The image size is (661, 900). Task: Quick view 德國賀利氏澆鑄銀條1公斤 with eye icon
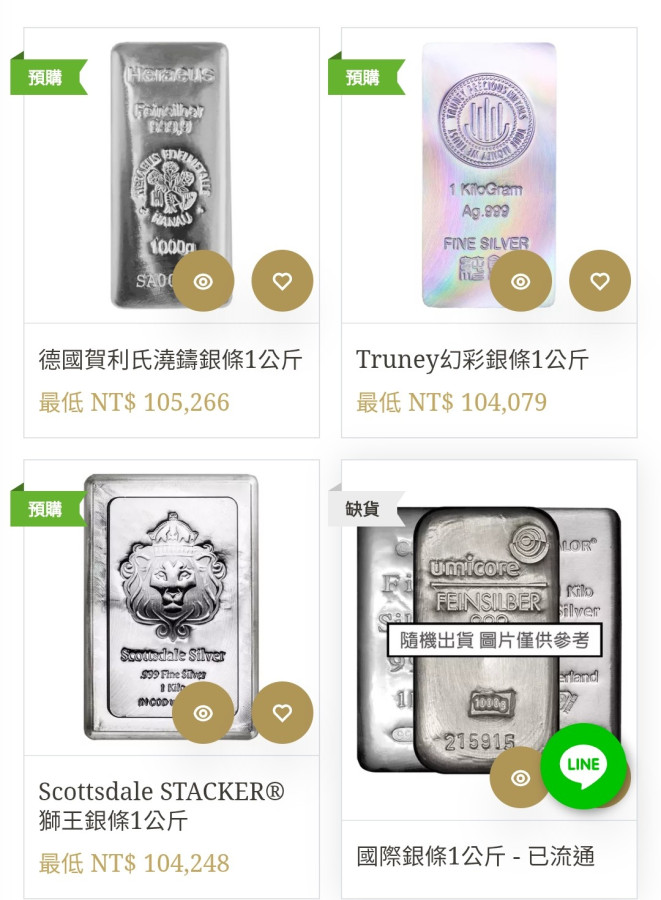click(203, 281)
